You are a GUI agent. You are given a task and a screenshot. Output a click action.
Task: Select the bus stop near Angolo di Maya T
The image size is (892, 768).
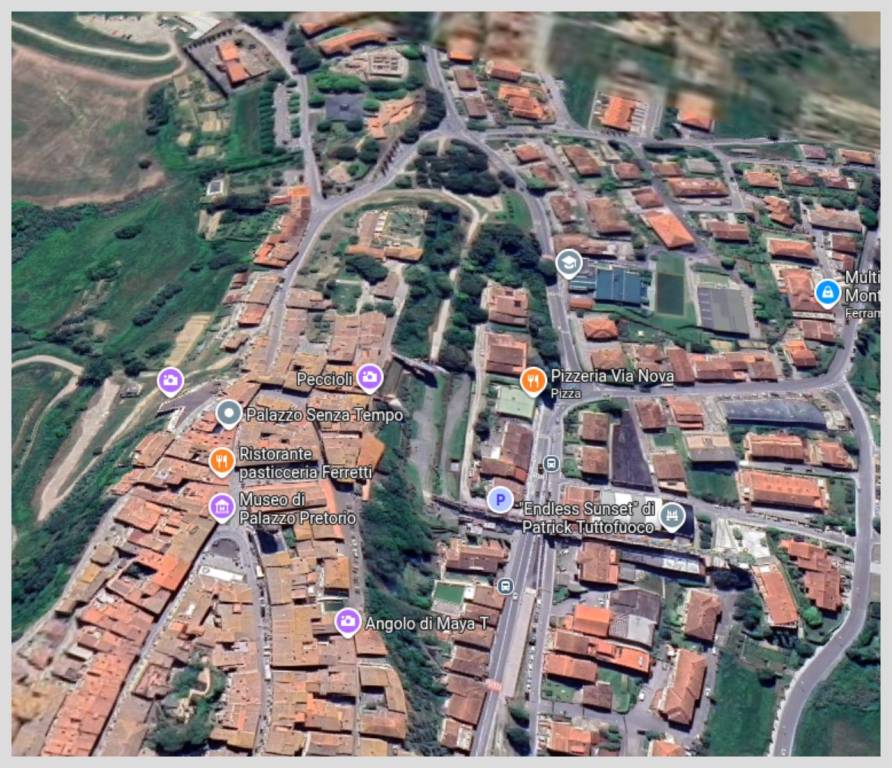tap(505, 586)
